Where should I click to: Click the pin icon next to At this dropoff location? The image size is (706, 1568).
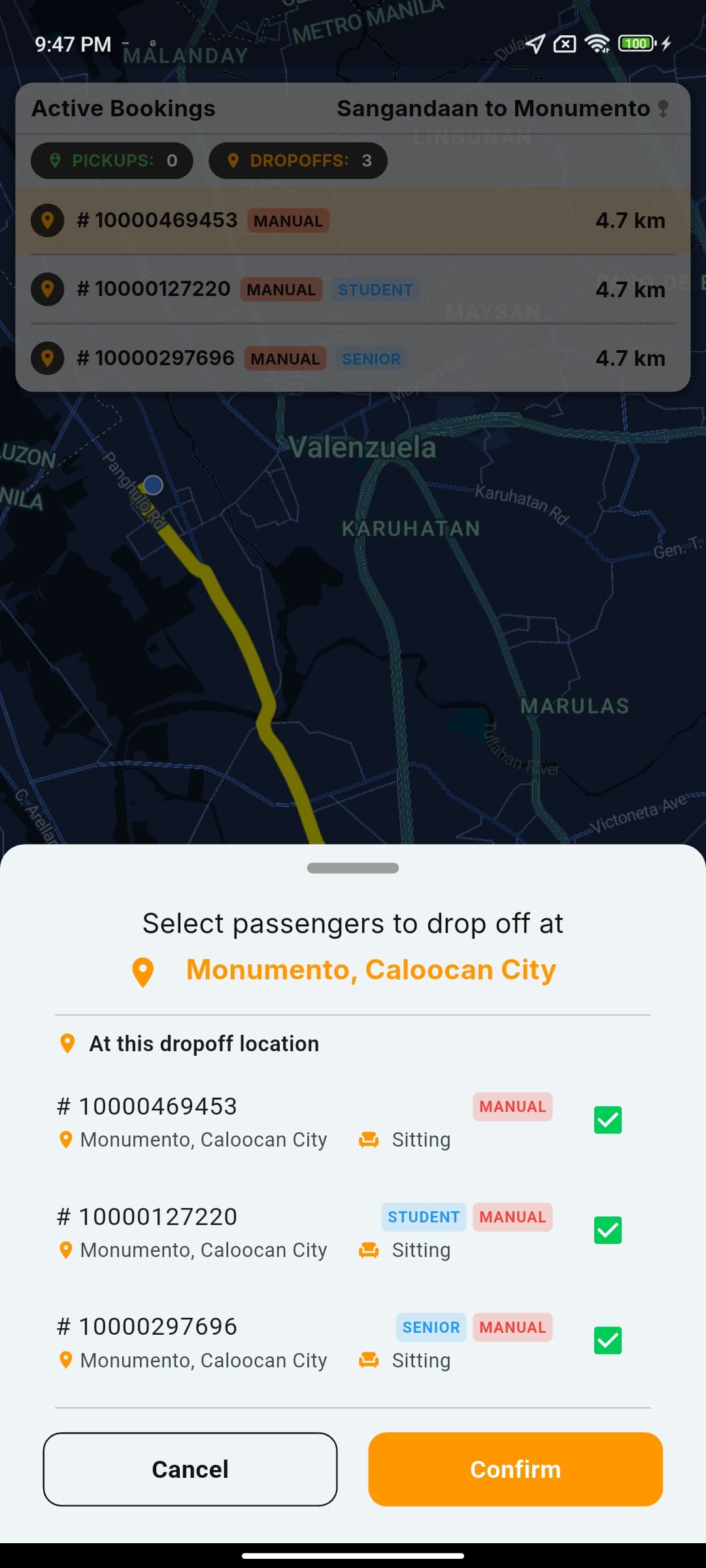click(68, 1043)
